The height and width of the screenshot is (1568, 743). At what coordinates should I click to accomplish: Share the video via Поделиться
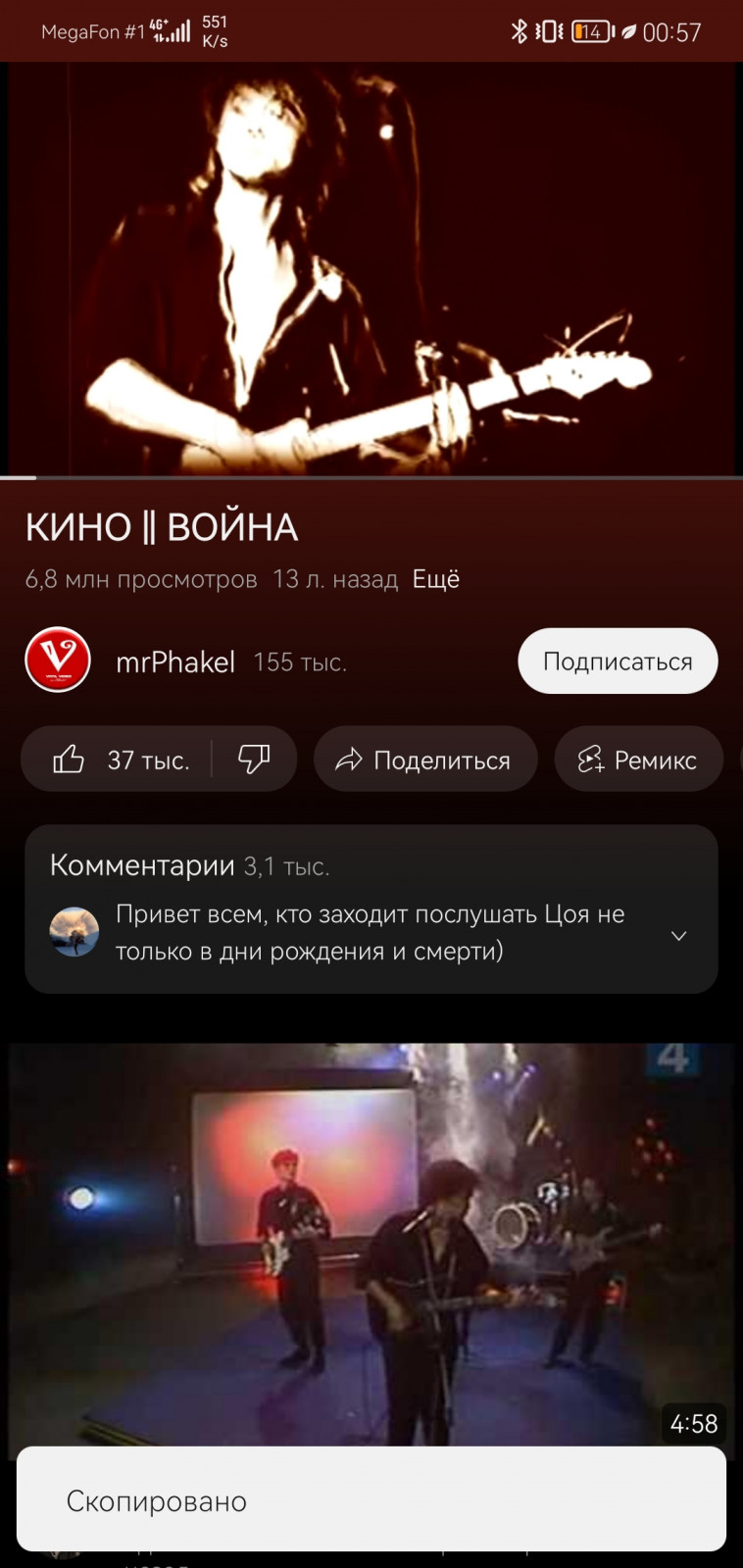click(x=424, y=759)
